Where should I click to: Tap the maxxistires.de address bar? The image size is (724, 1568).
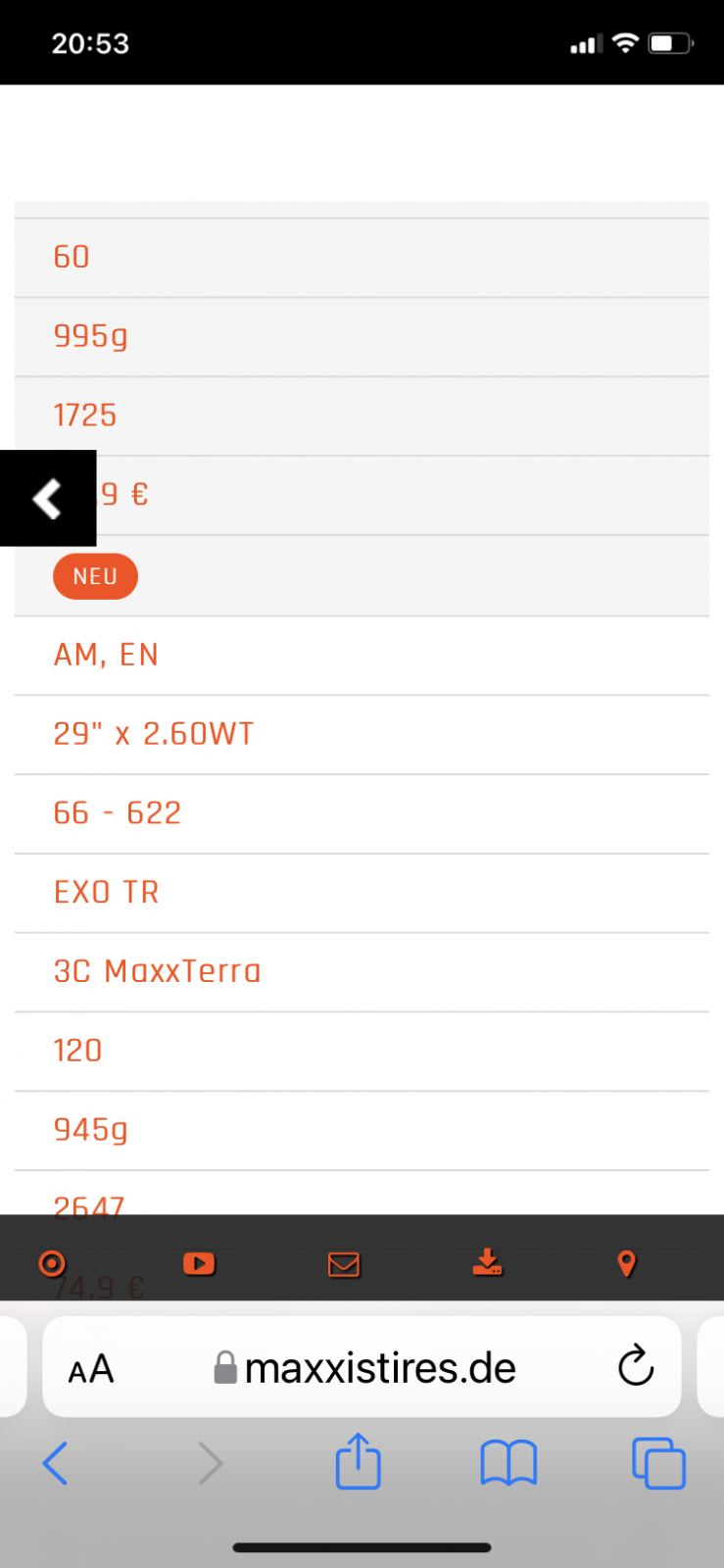pyautogui.click(x=377, y=1368)
